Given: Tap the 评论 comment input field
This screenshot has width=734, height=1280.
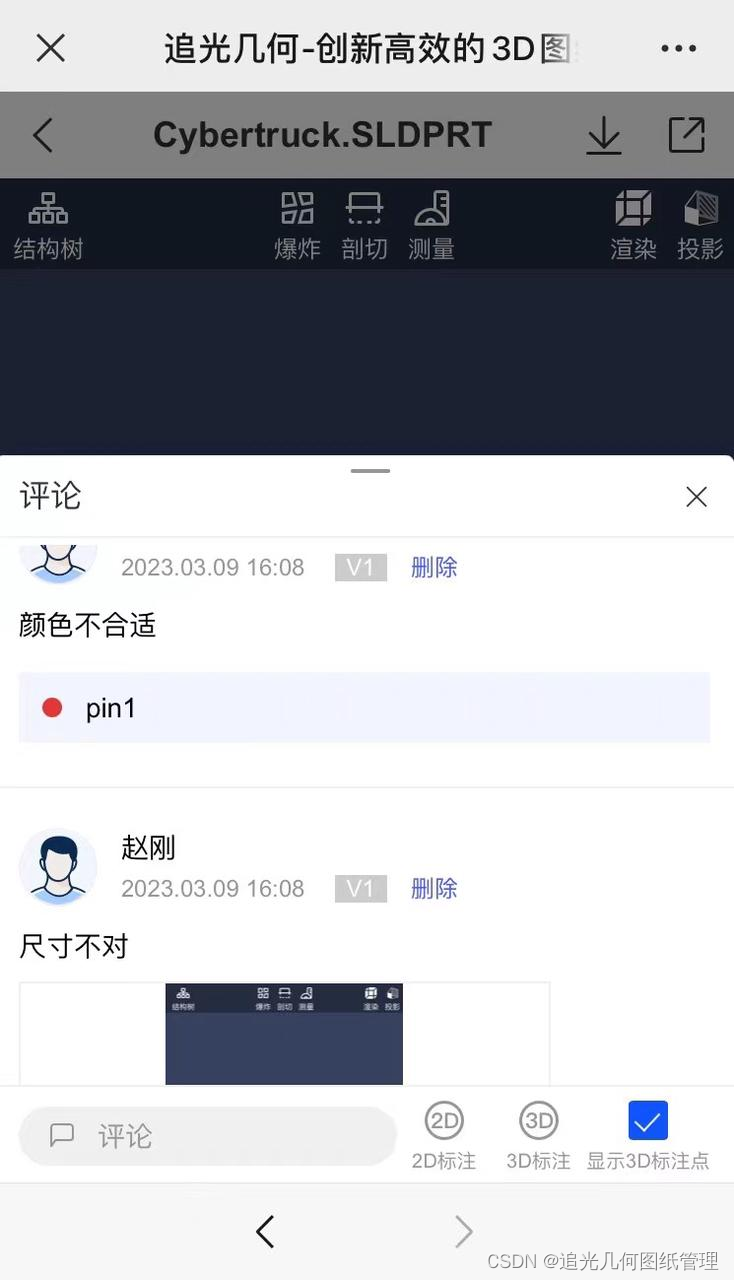Looking at the screenshot, I should (x=208, y=1136).
